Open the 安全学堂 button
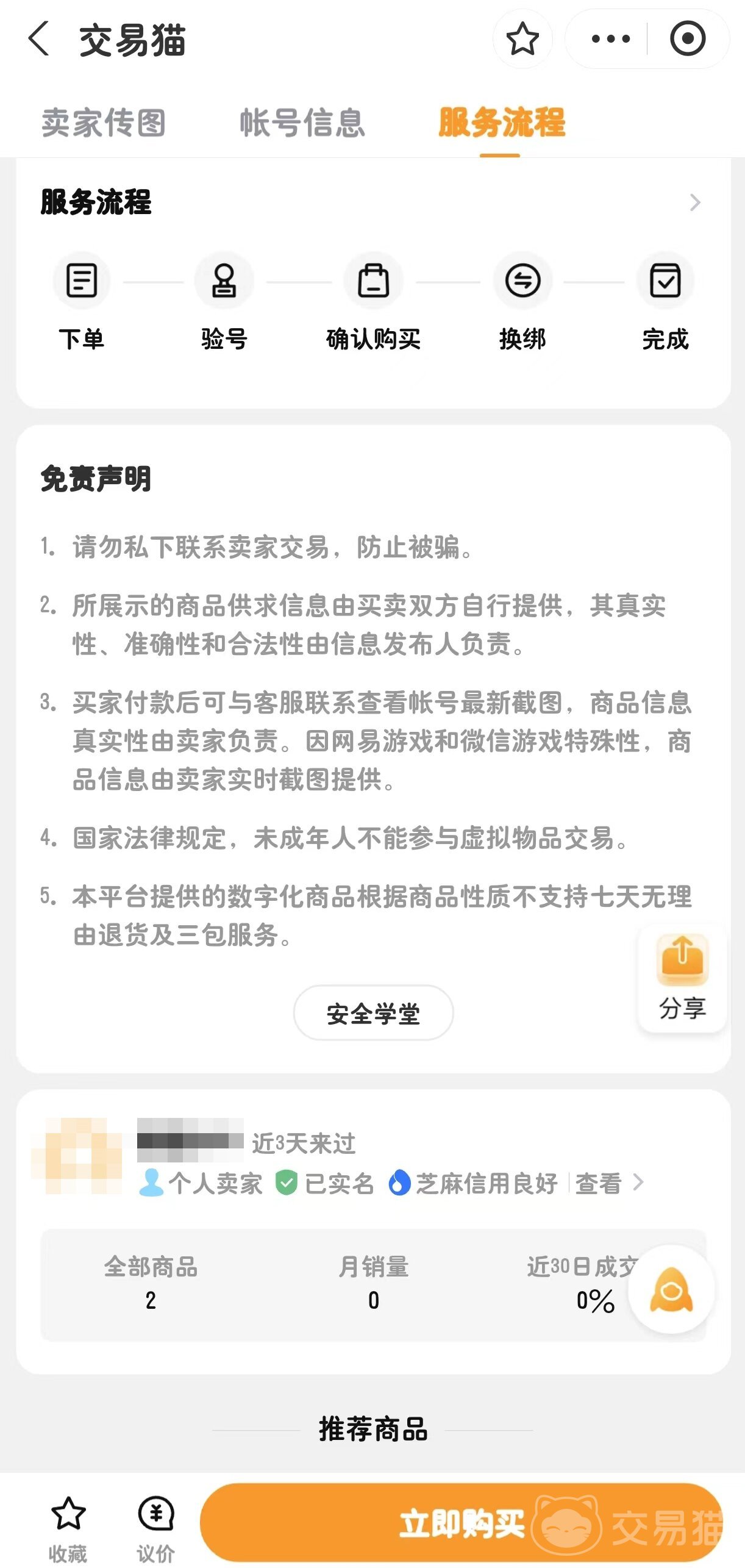745x1568 pixels. coord(373,1013)
